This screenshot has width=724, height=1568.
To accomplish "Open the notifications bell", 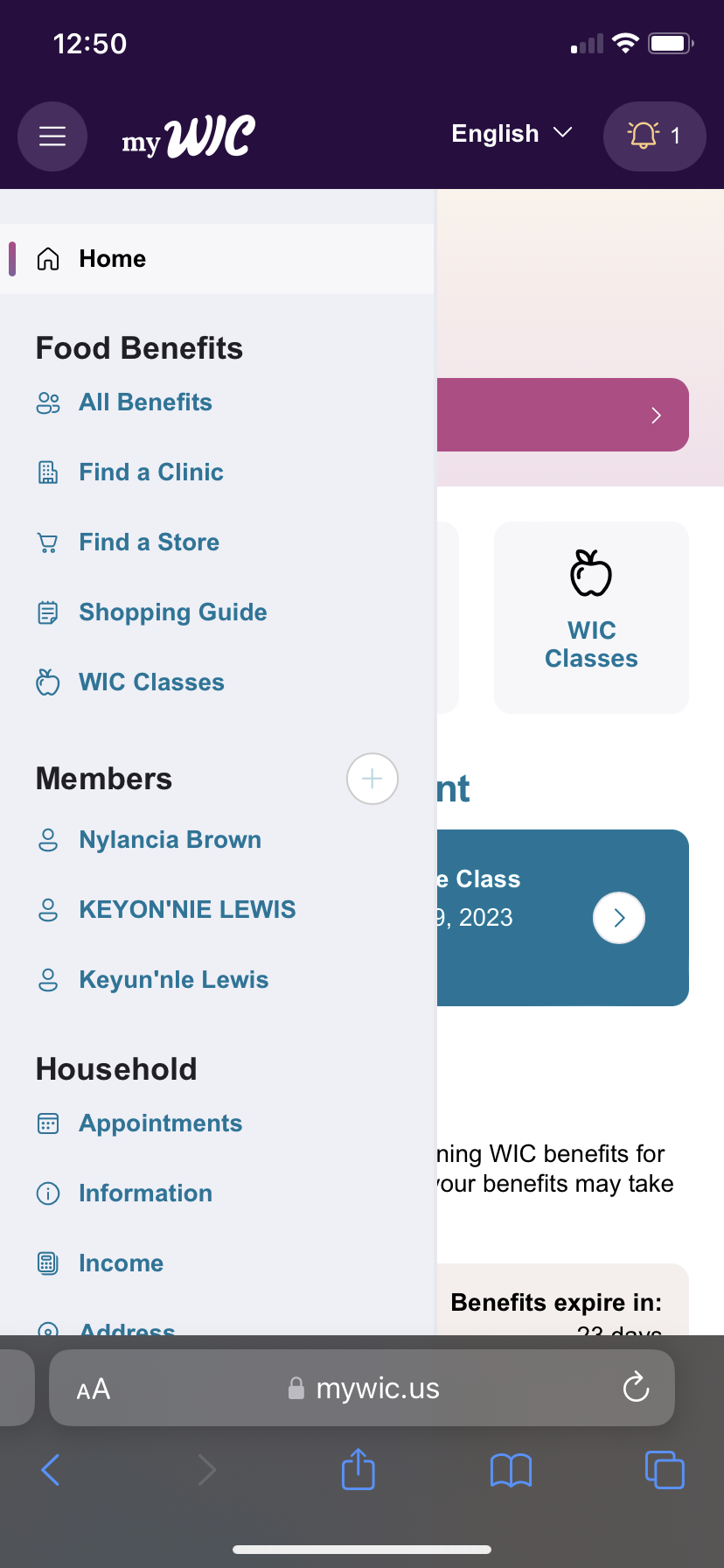I will click(x=654, y=136).
